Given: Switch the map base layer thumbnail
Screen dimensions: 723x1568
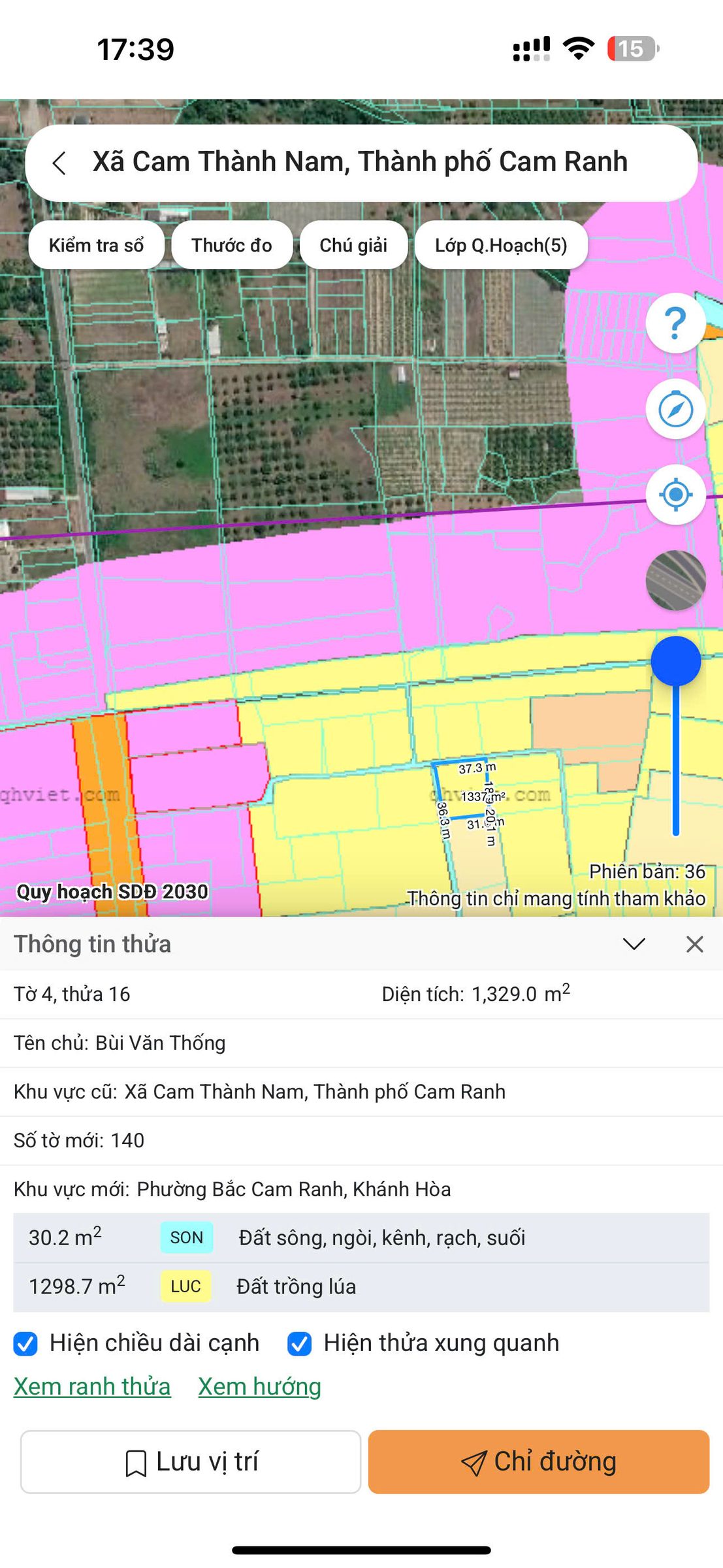Looking at the screenshot, I should (675, 580).
